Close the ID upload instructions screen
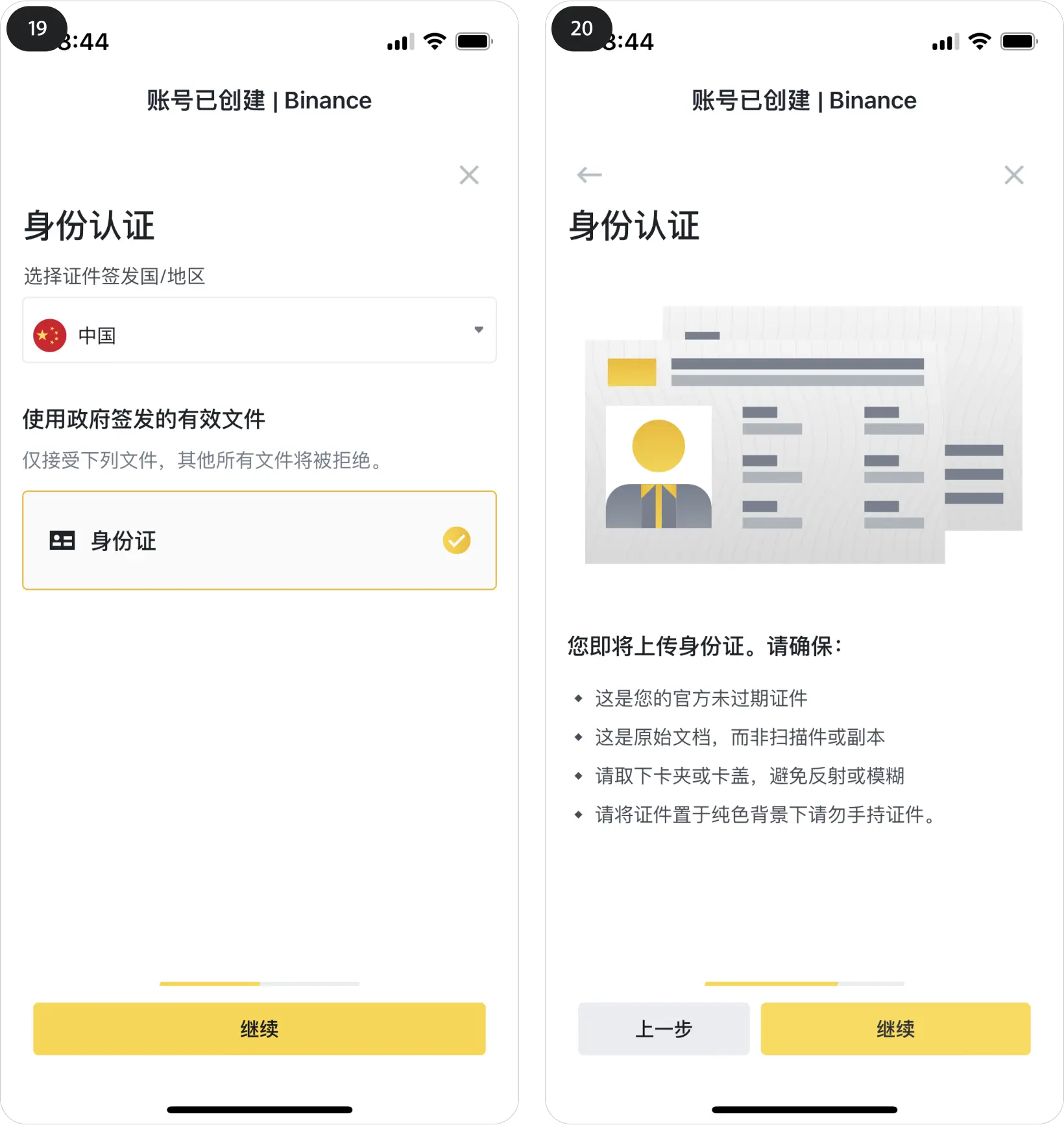 [x=1013, y=175]
